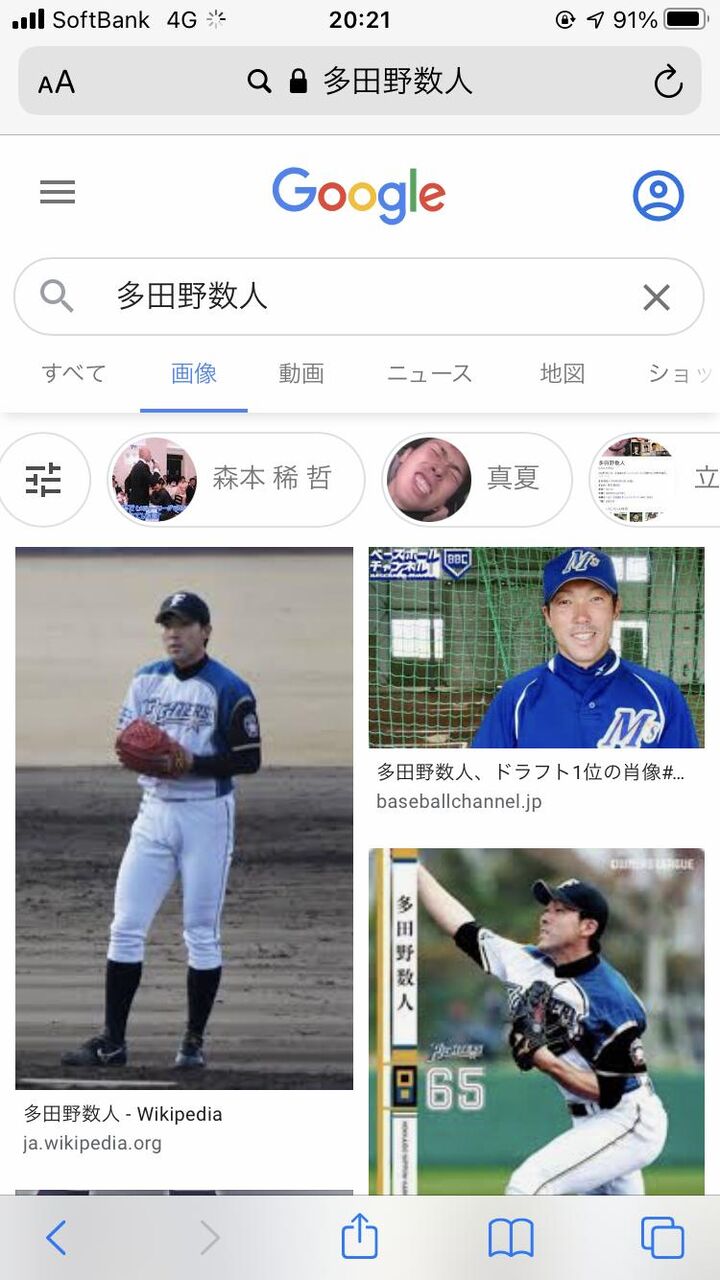Clear the search query text
Screen dimensions: 720x1280
click(x=656, y=297)
